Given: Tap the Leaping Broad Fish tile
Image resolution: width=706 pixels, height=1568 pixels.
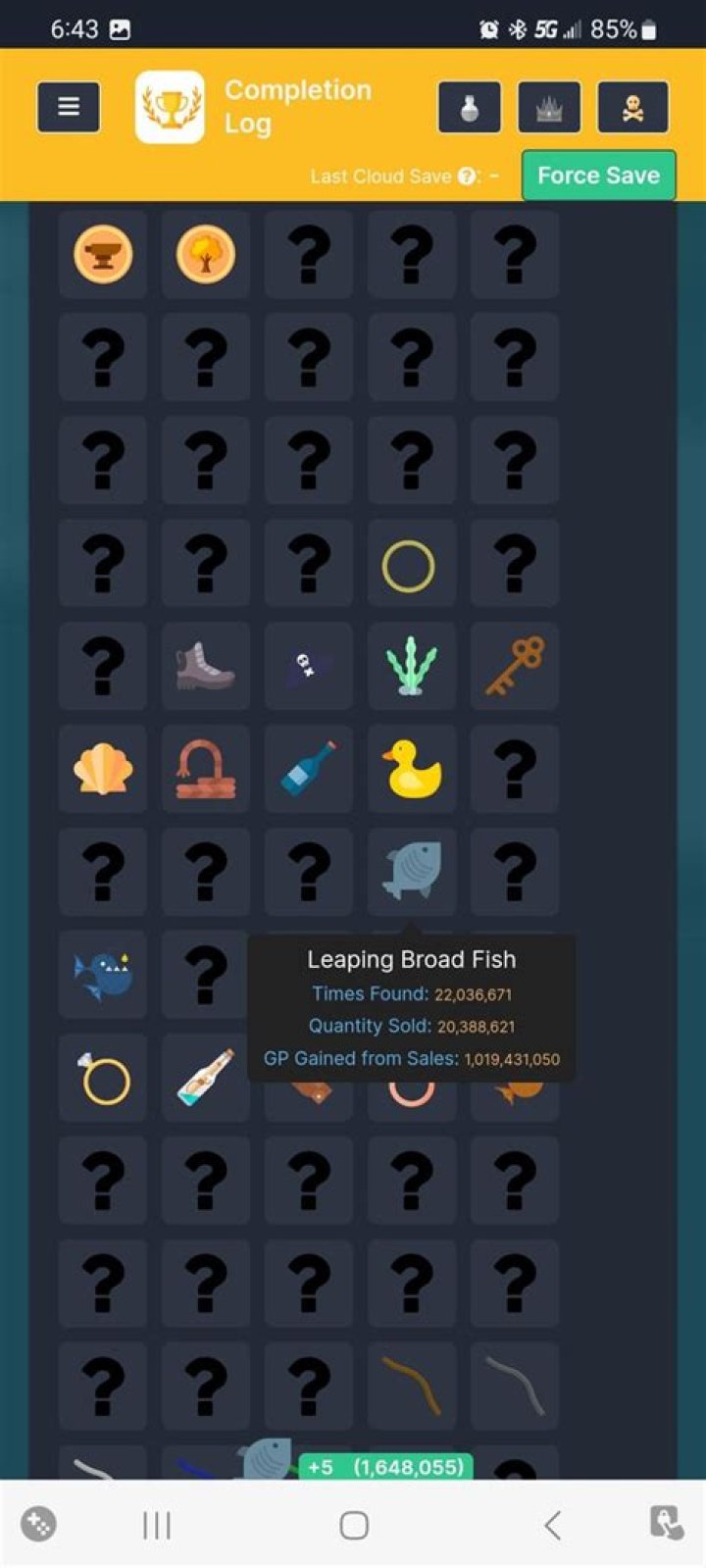Looking at the screenshot, I should point(412,871).
